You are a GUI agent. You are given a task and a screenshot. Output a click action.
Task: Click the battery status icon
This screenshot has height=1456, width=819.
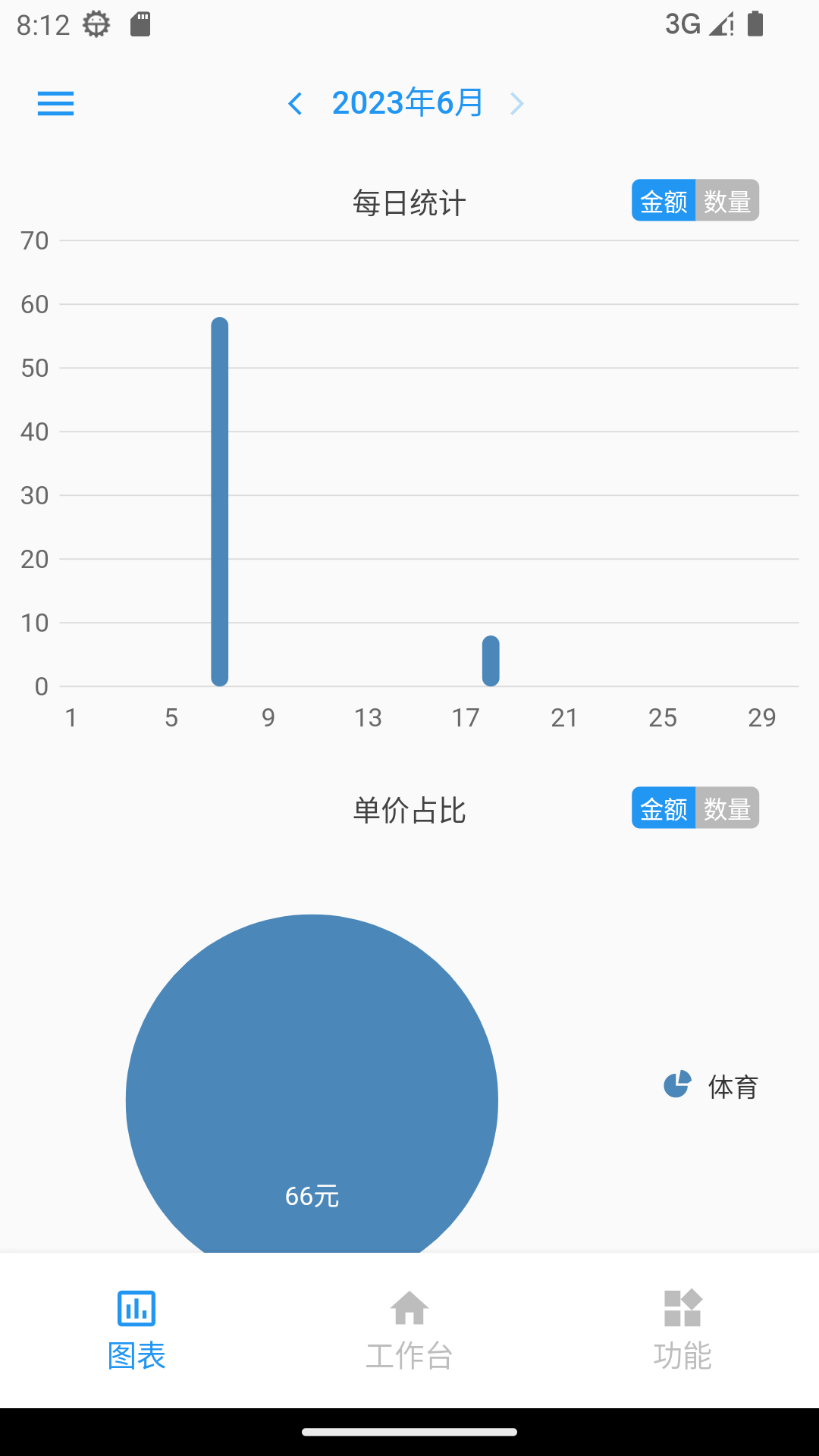tap(753, 23)
